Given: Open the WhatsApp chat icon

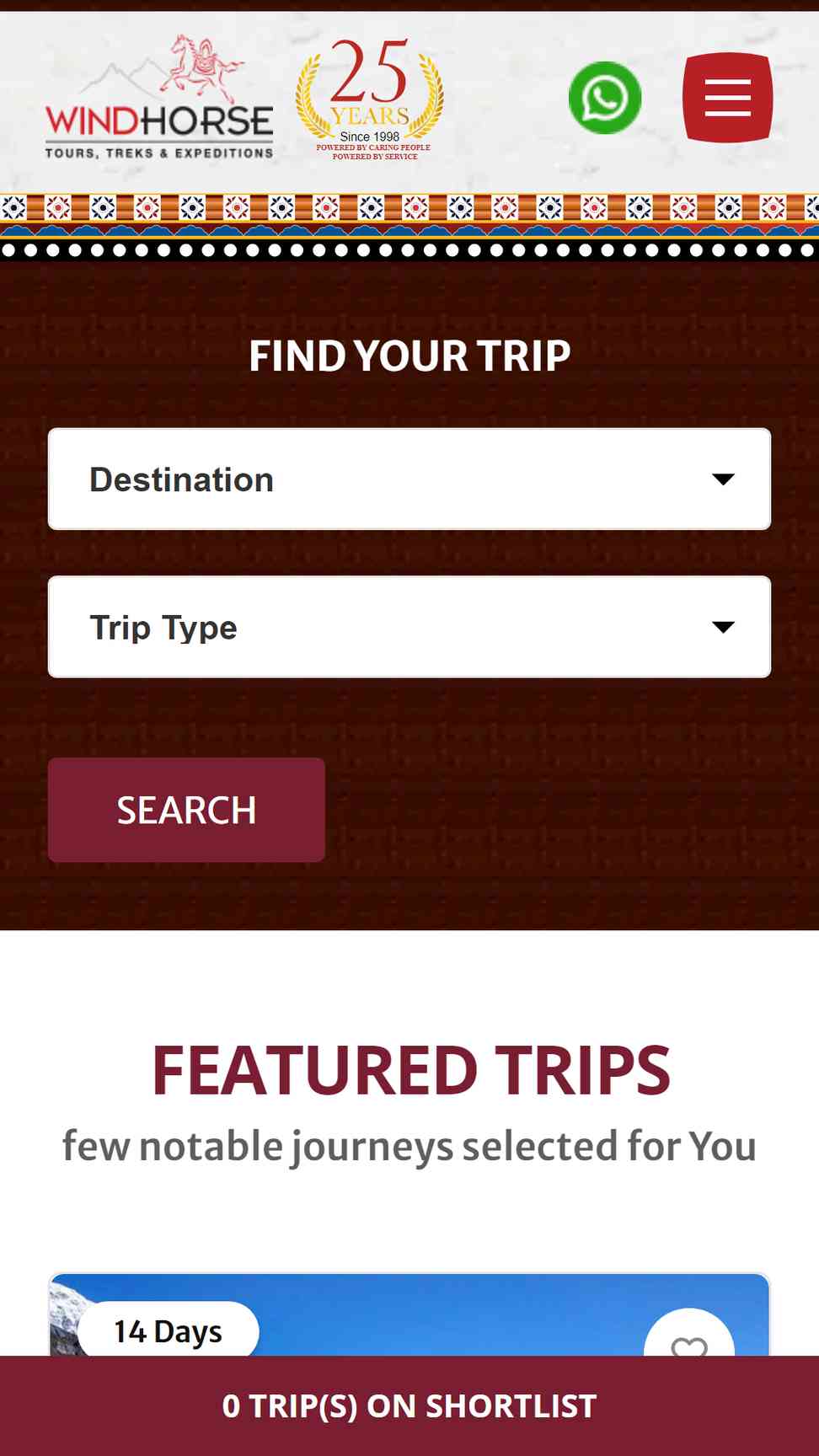Looking at the screenshot, I should (605, 98).
